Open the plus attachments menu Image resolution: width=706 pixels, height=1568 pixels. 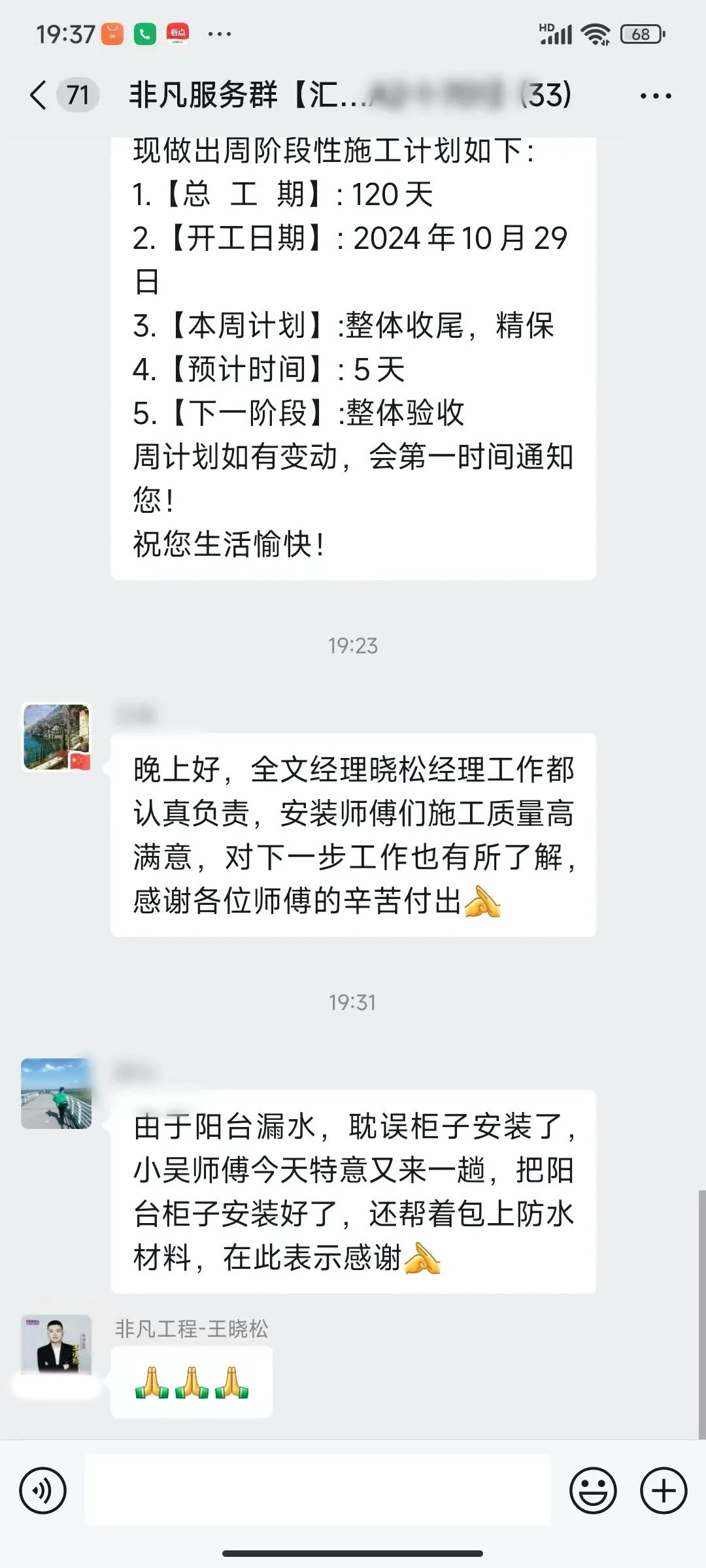click(664, 1491)
